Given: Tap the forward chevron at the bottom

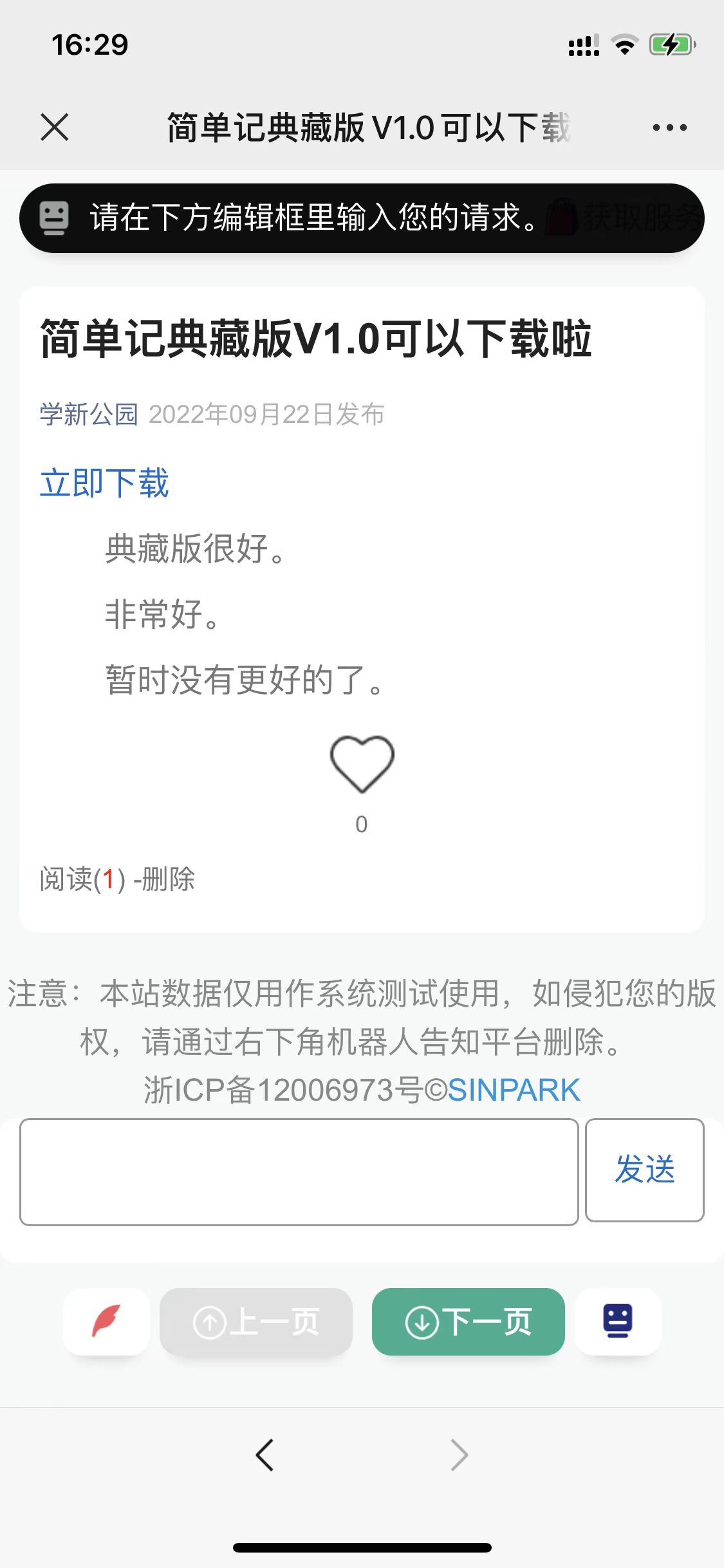Looking at the screenshot, I should pos(458,1453).
